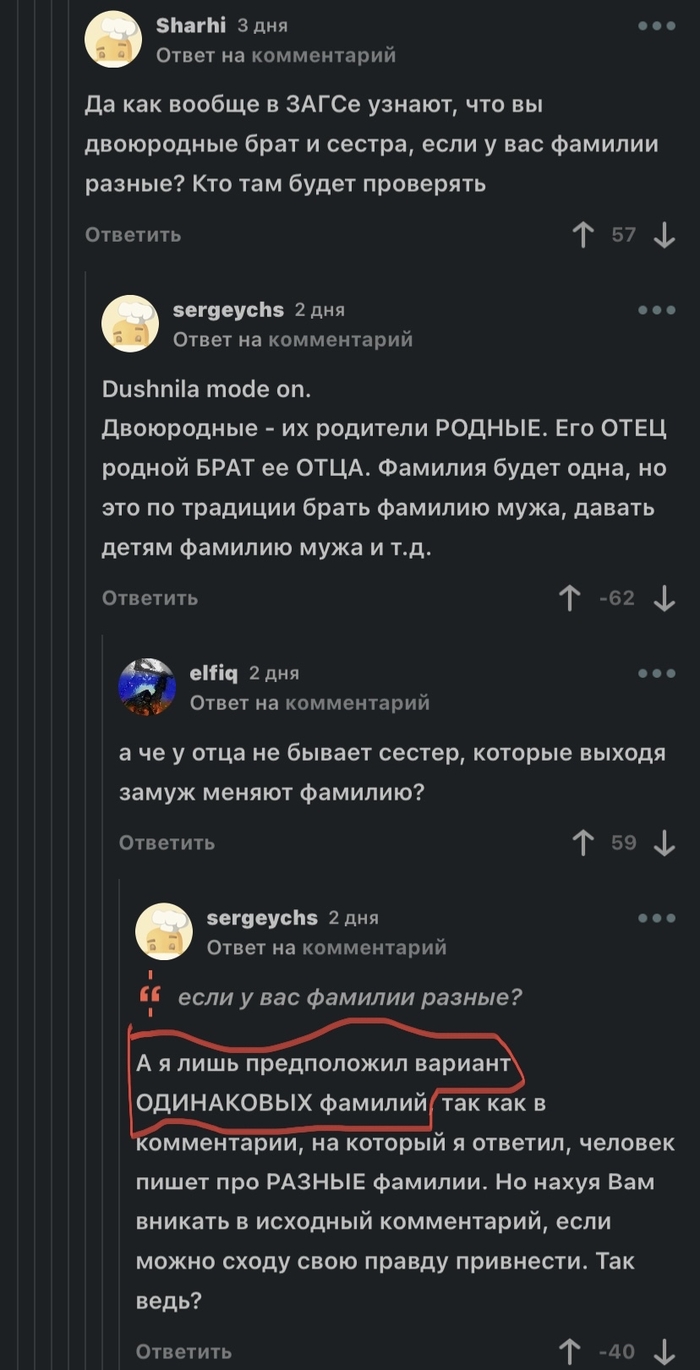Screen dimensions: 700x1370
Task: Reply to elfiq's comment
Action: point(167,843)
